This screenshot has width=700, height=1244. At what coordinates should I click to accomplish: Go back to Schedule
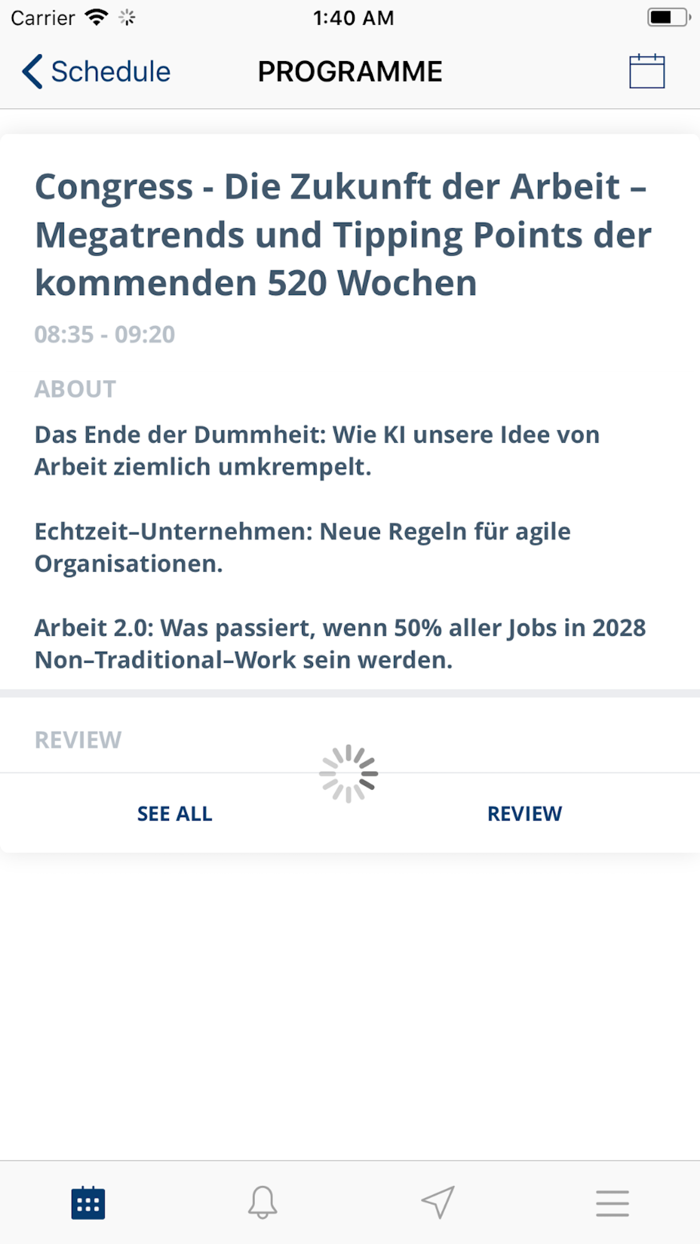96,72
